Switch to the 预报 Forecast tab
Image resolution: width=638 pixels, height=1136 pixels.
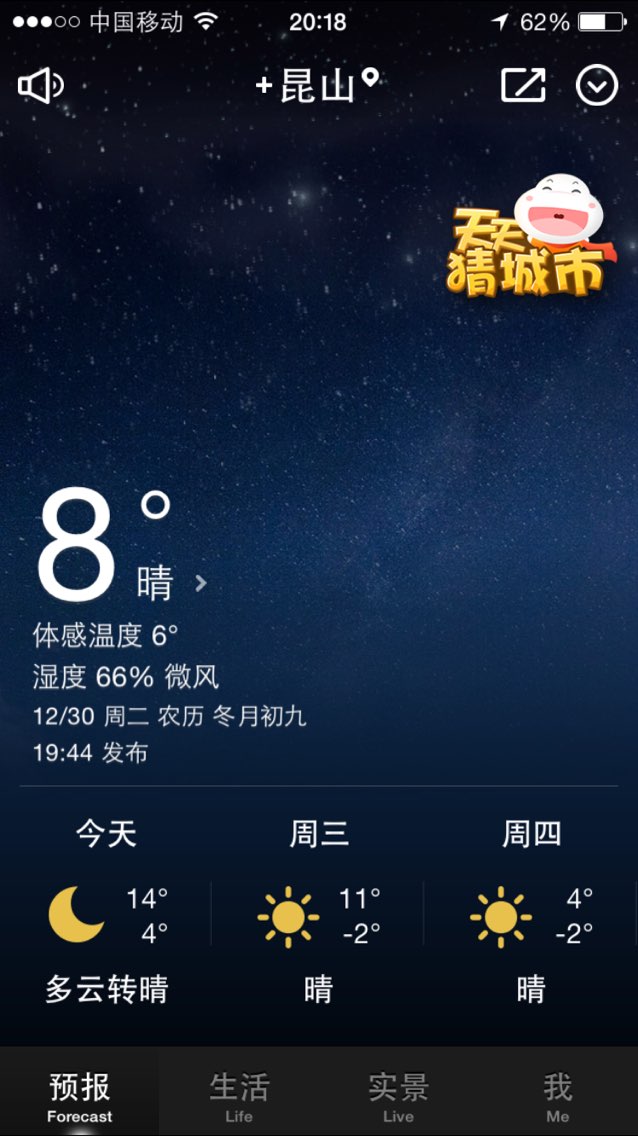coord(80,1094)
